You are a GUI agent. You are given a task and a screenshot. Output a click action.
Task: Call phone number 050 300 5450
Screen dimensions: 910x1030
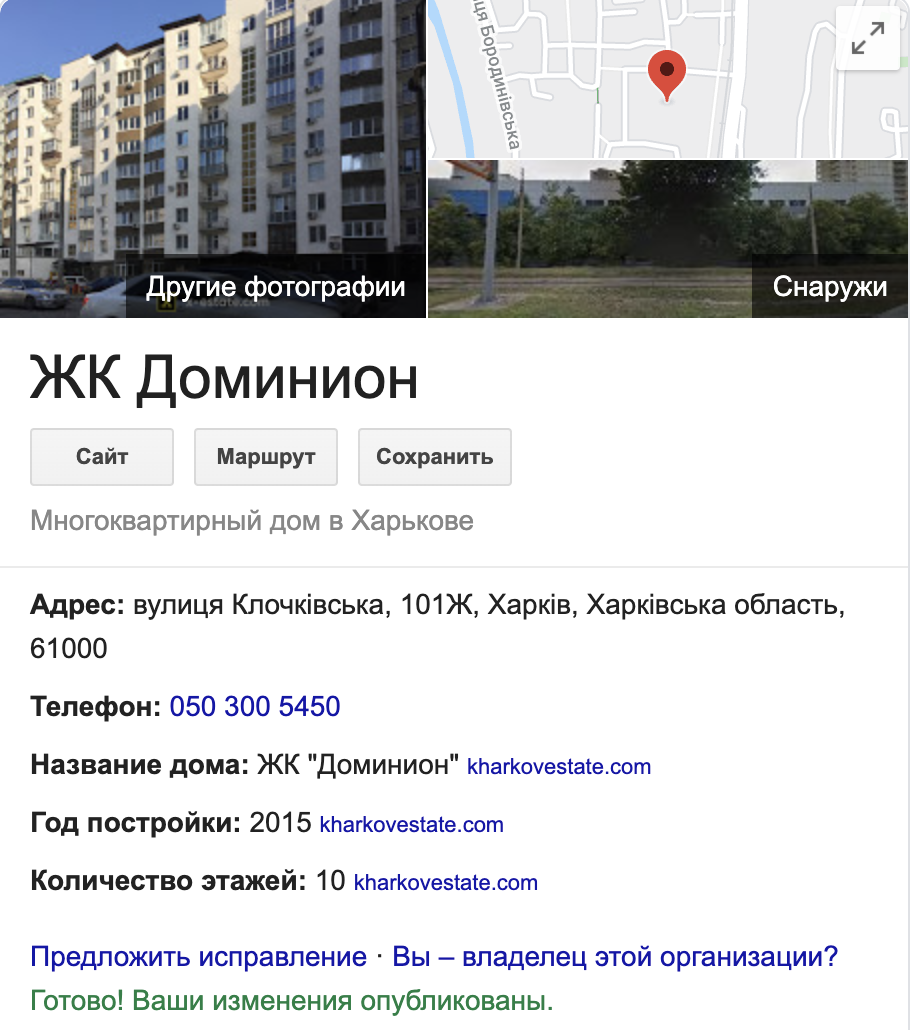[255, 707]
